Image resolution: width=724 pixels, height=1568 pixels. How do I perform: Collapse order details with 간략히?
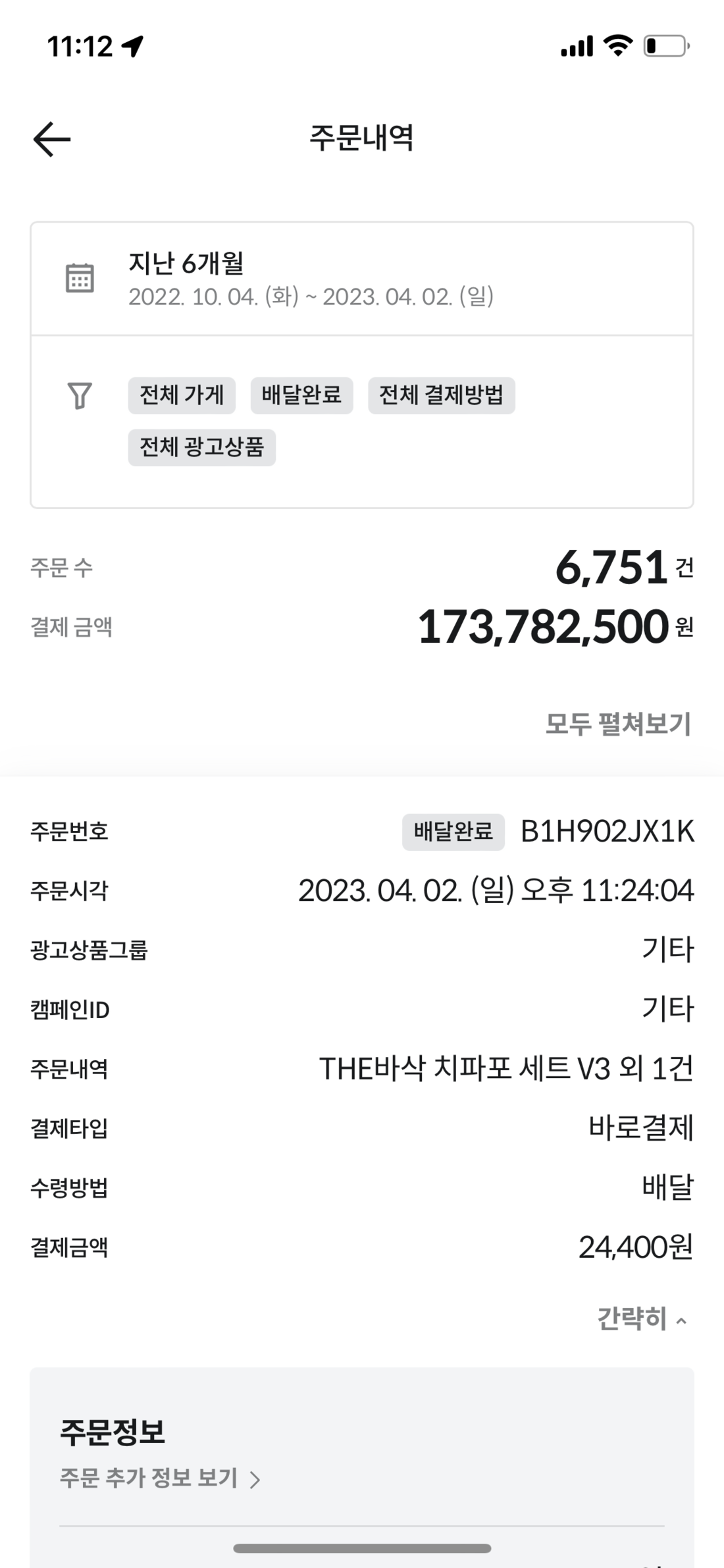pos(642,1319)
